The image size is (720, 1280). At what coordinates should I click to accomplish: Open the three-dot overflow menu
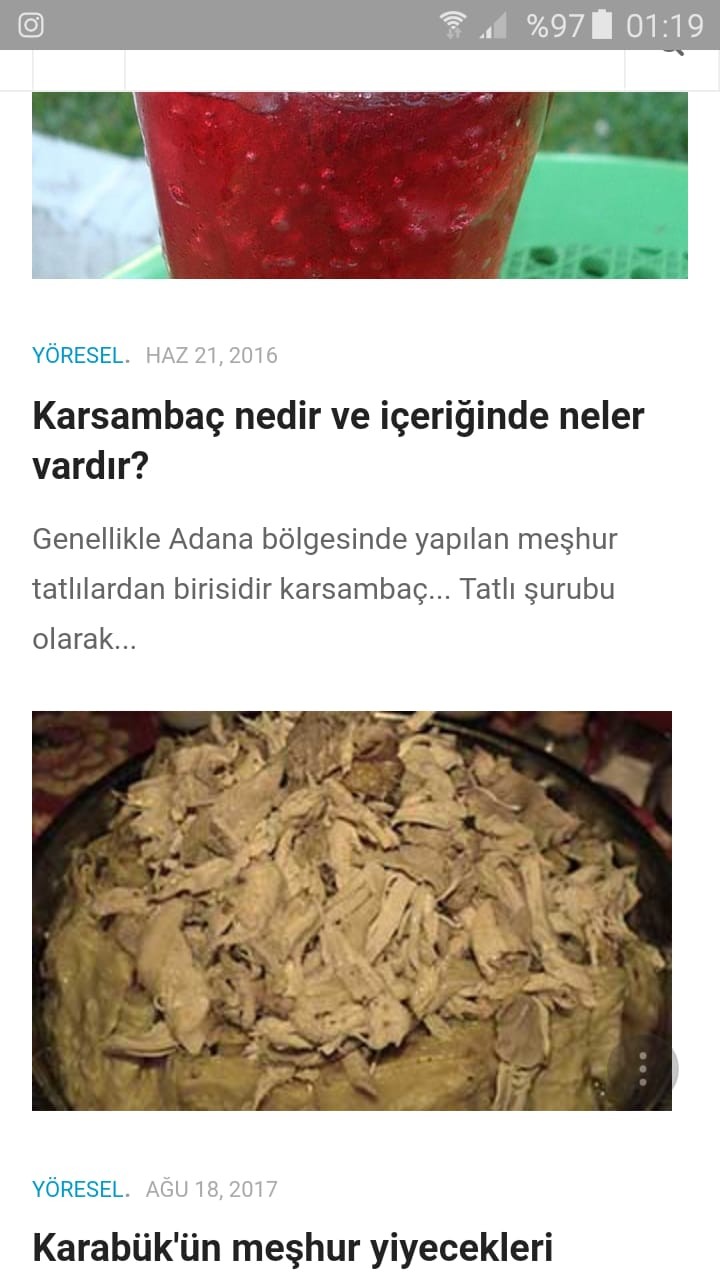(x=643, y=1068)
